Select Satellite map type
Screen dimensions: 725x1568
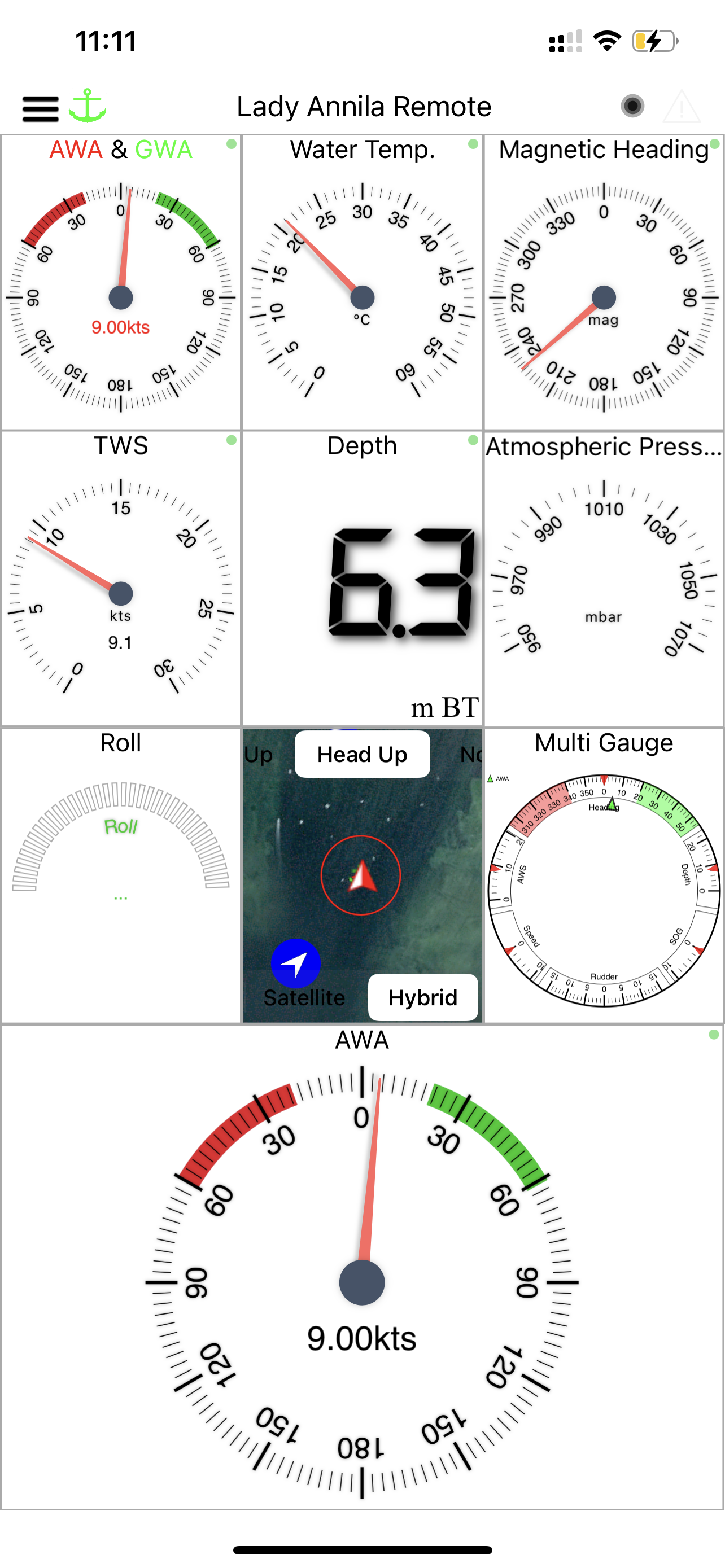click(304, 997)
